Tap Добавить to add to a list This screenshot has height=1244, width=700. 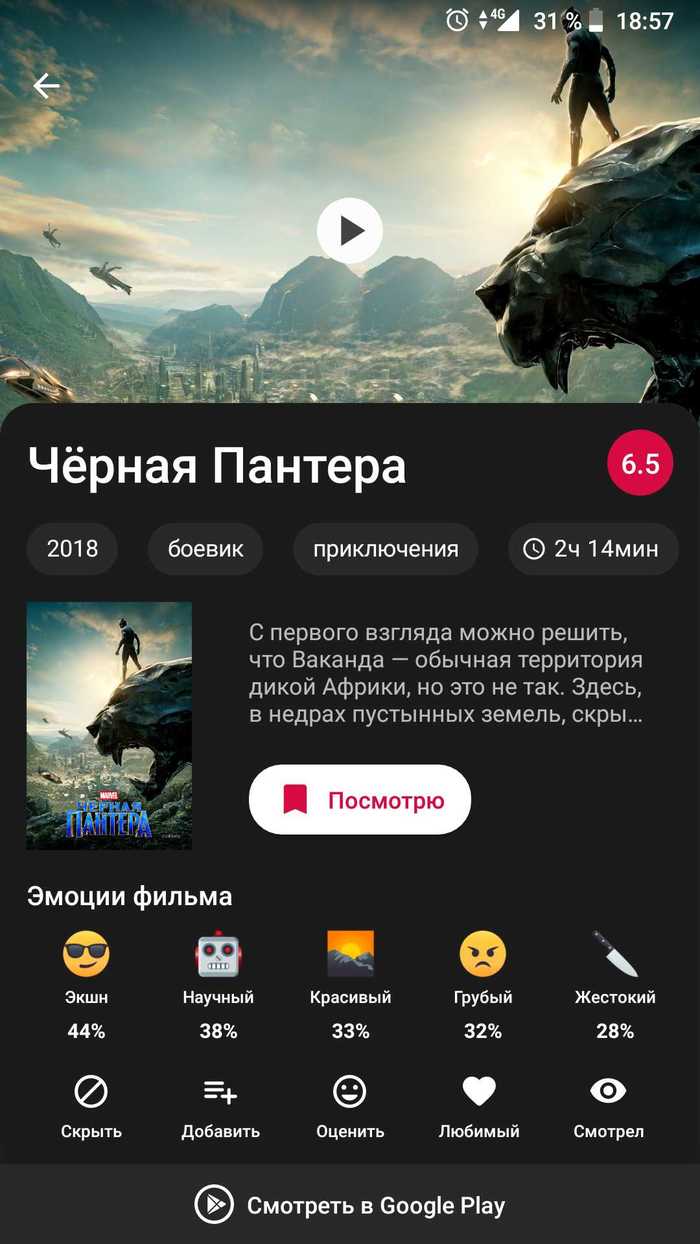point(220,1107)
